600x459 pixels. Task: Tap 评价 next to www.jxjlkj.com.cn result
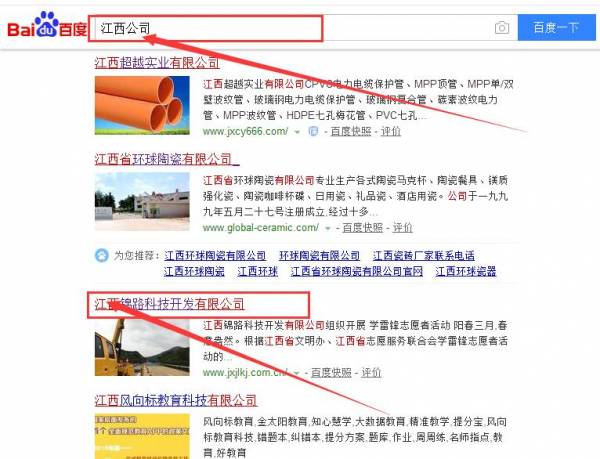[x=371, y=372]
